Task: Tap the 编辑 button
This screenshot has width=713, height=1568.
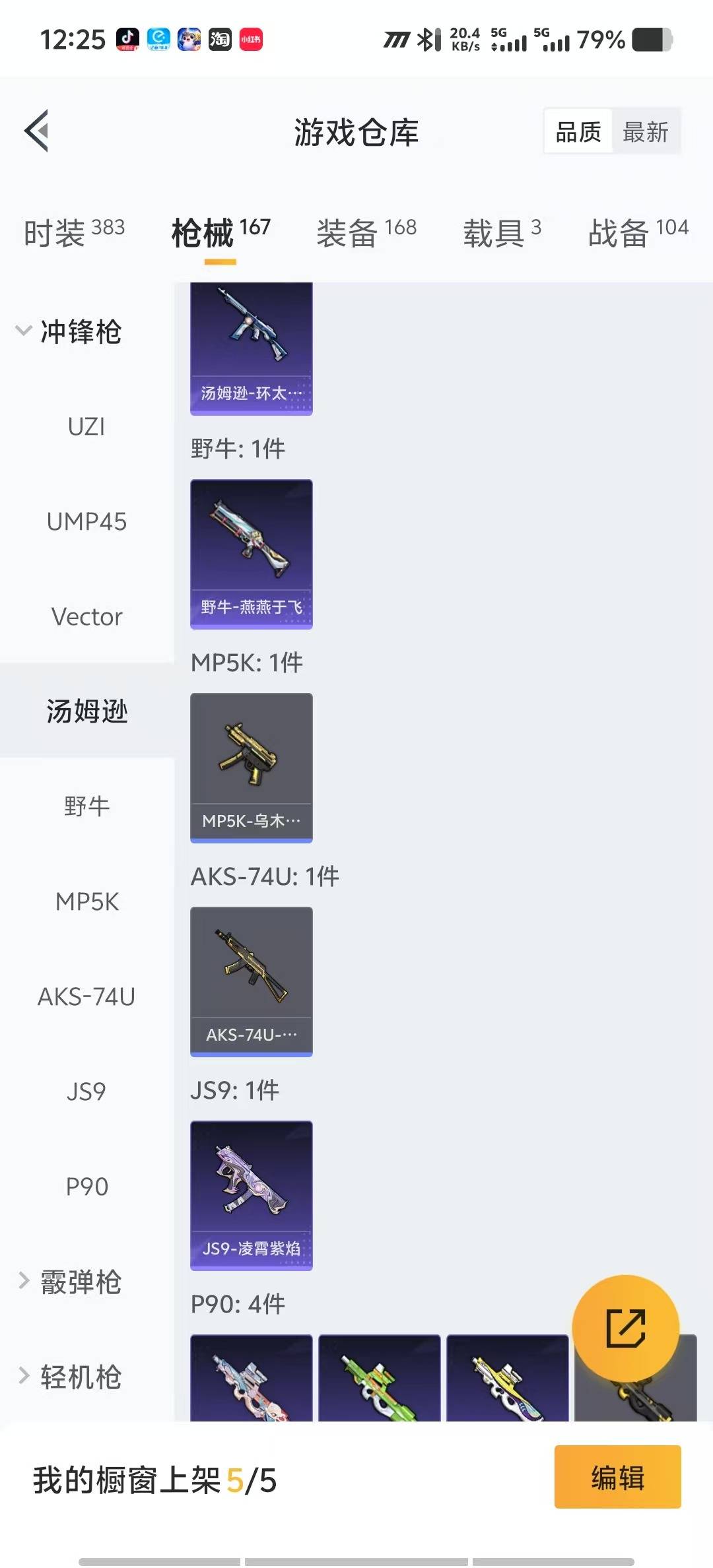Action: point(617,1476)
